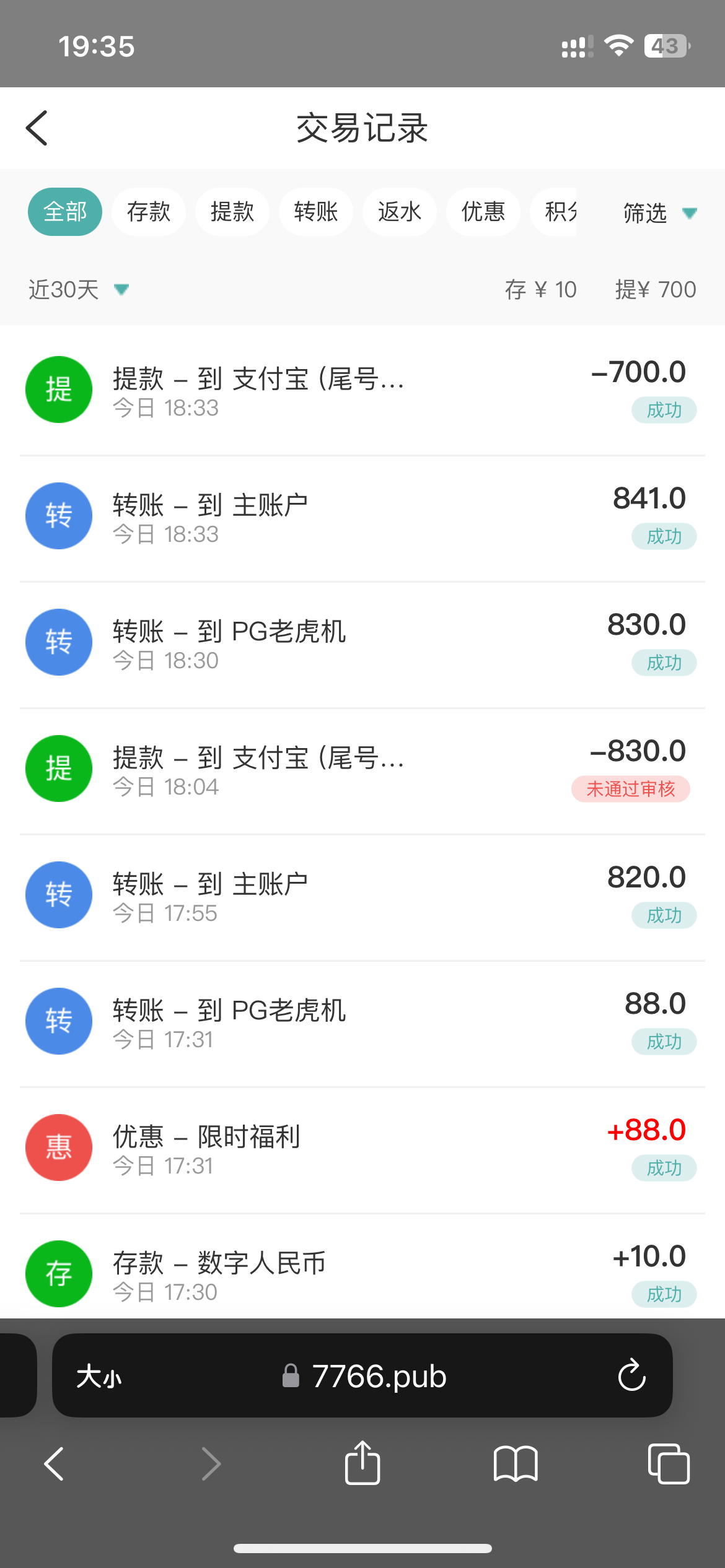This screenshot has height=1568, width=725.
Task: Open the browser bookmarks
Action: coord(516,1464)
